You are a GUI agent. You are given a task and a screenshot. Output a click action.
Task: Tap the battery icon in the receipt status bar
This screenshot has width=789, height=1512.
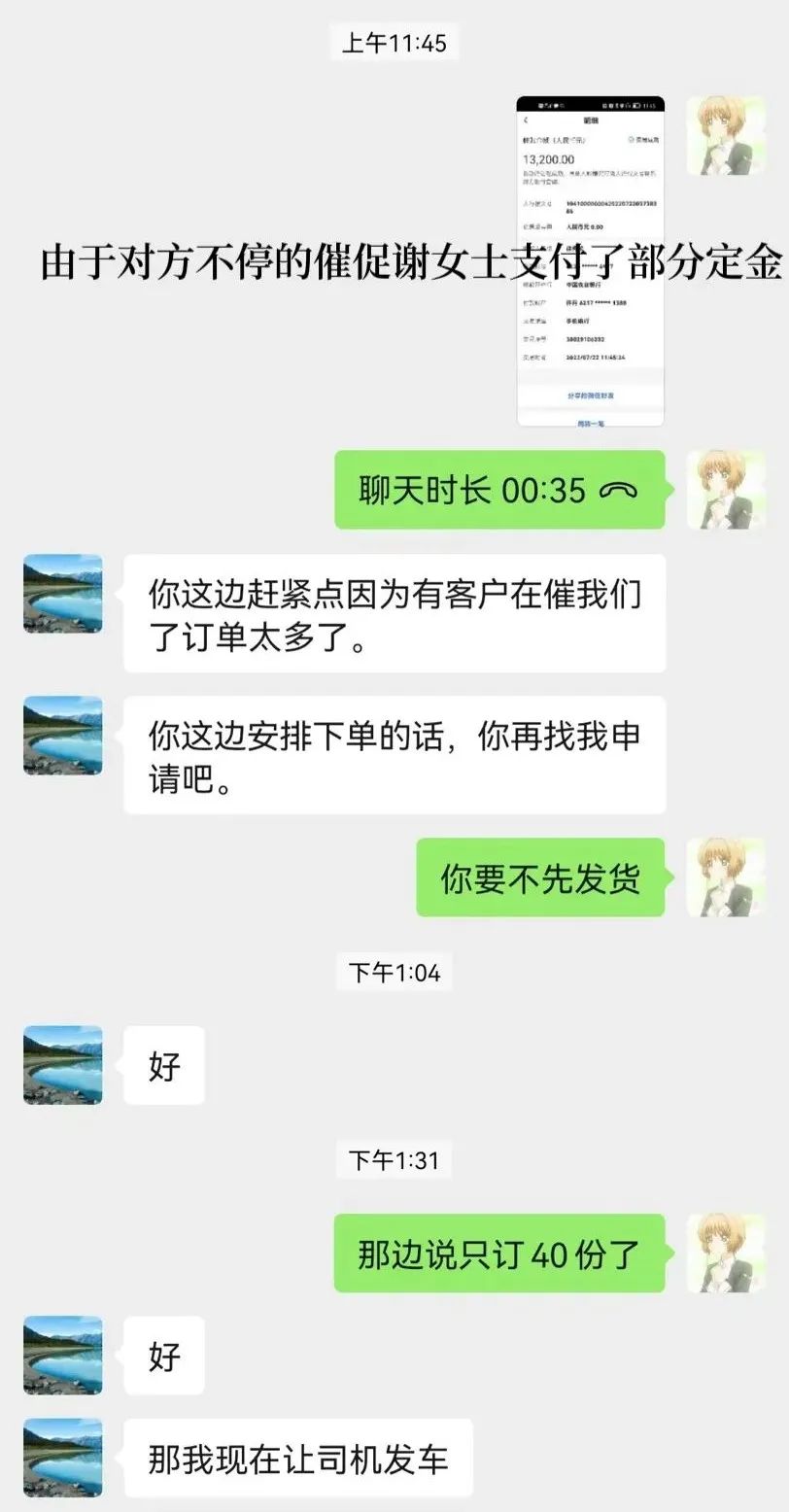[x=637, y=106]
